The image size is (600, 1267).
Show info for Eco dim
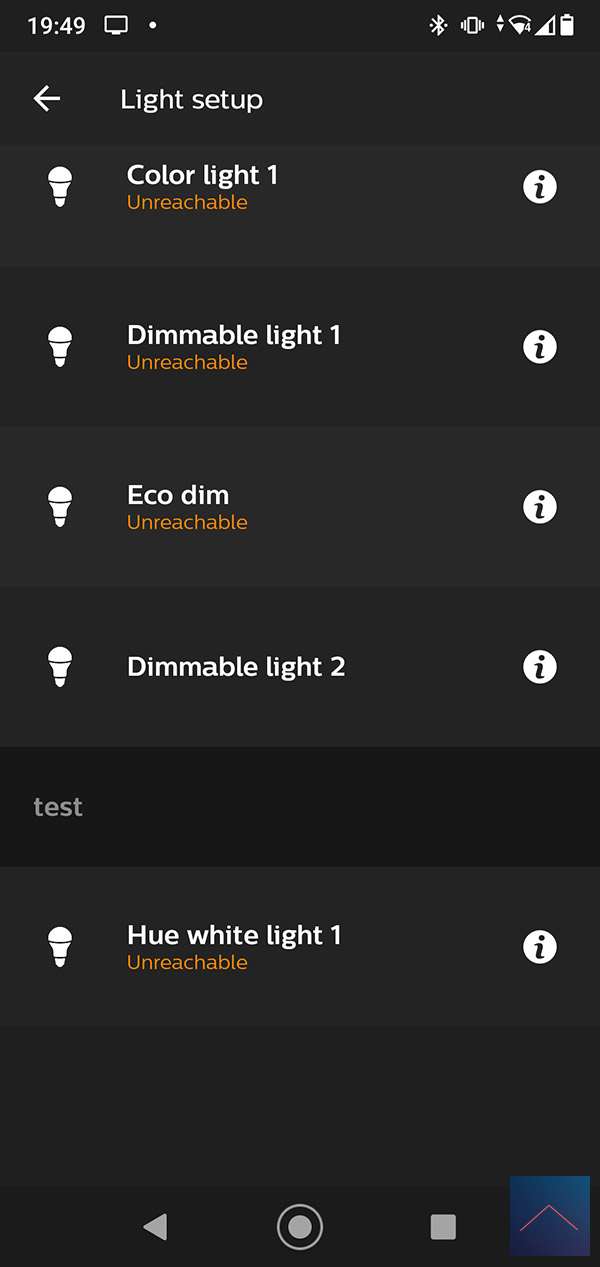540,507
